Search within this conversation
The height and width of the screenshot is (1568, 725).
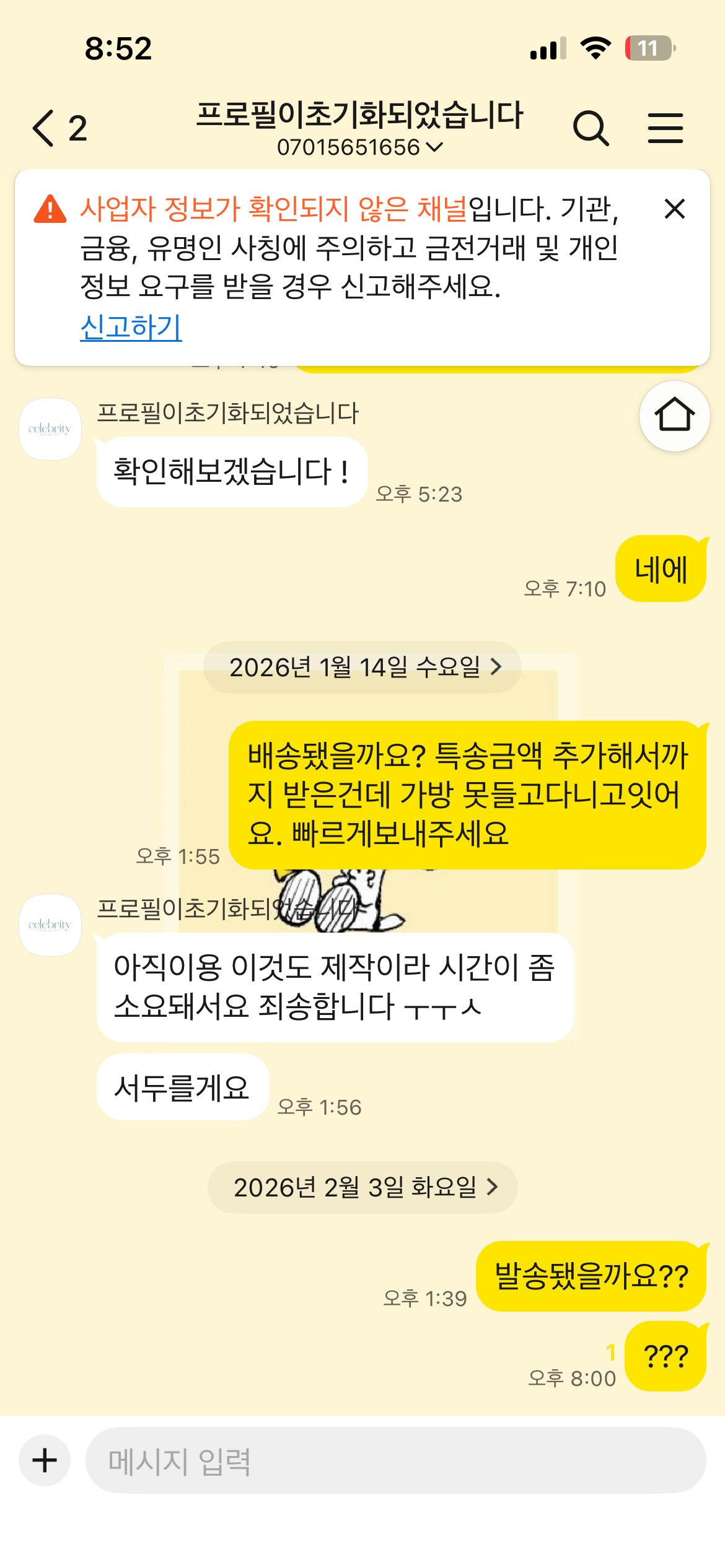tap(591, 128)
